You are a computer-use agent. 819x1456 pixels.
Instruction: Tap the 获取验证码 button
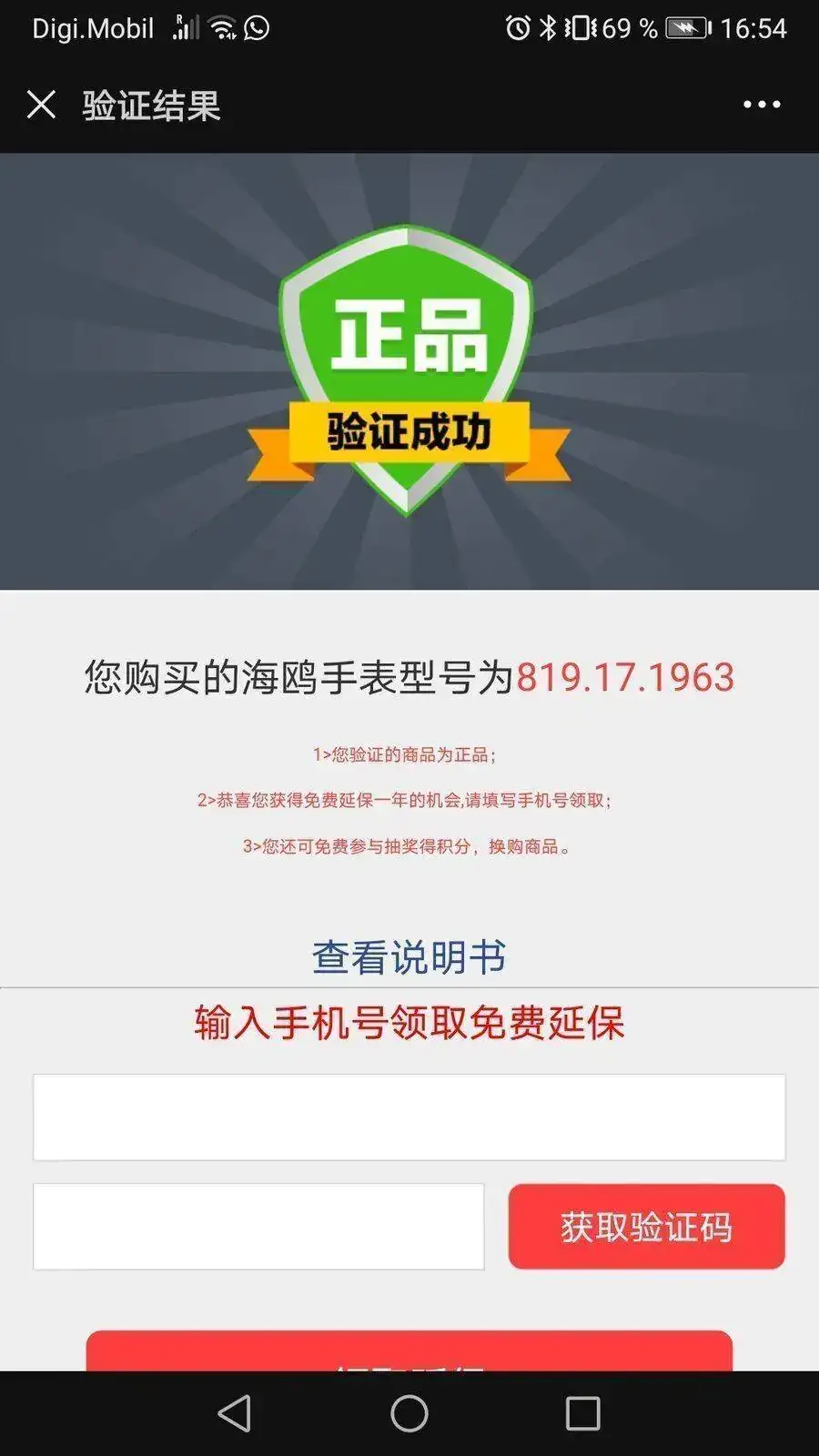click(x=646, y=1226)
